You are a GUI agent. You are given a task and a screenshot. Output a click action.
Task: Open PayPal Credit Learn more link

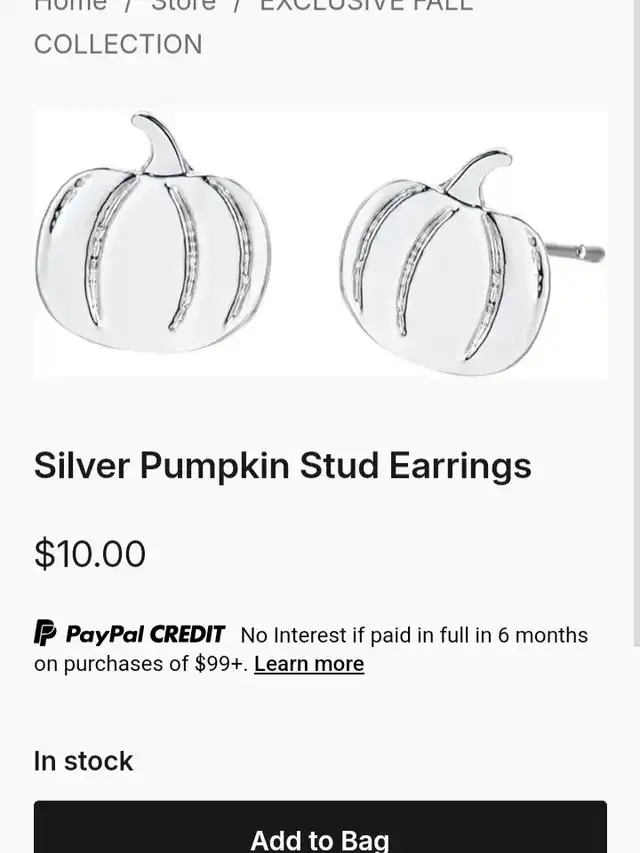tap(309, 664)
